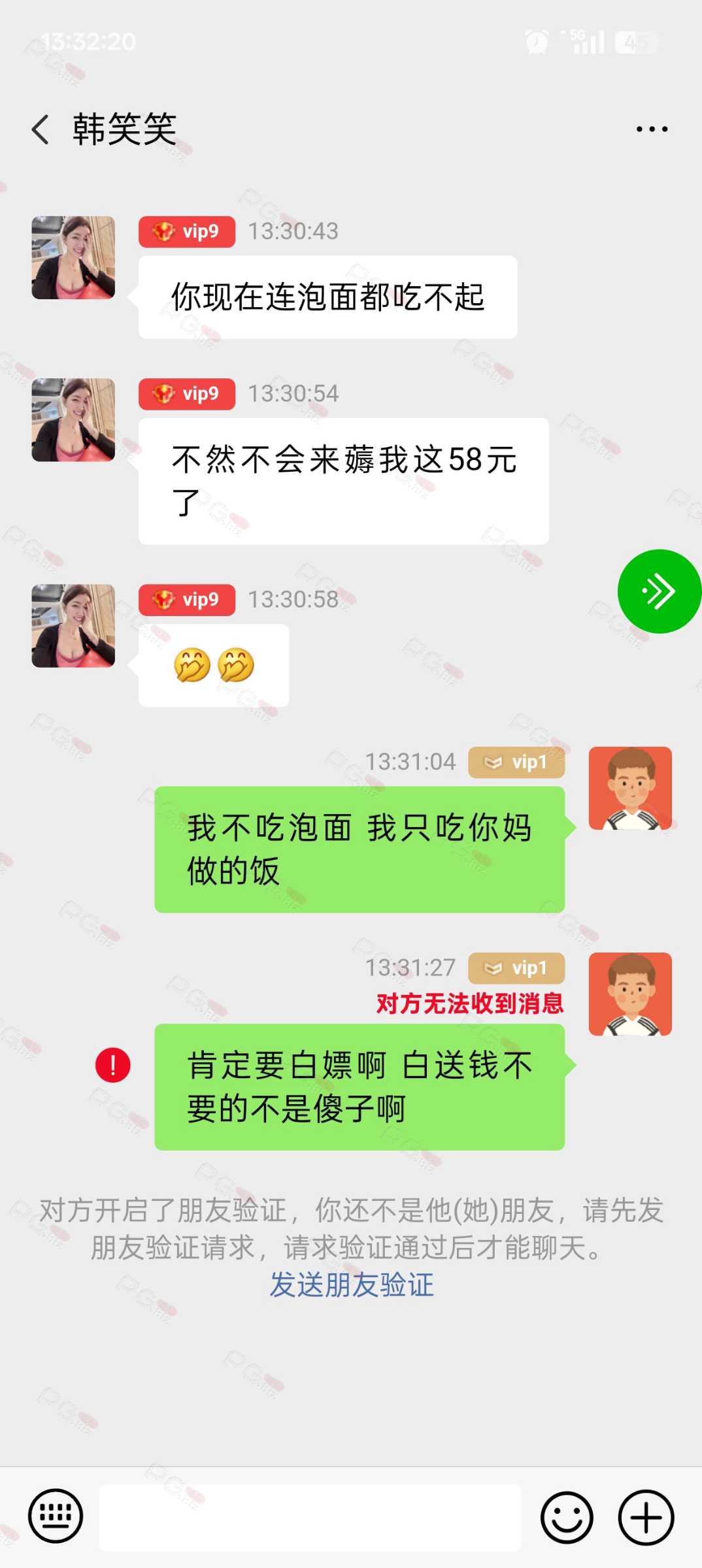This screenshot has width=702, height=1568.
Task: Focus the message text field
Action: [310, 1516]
